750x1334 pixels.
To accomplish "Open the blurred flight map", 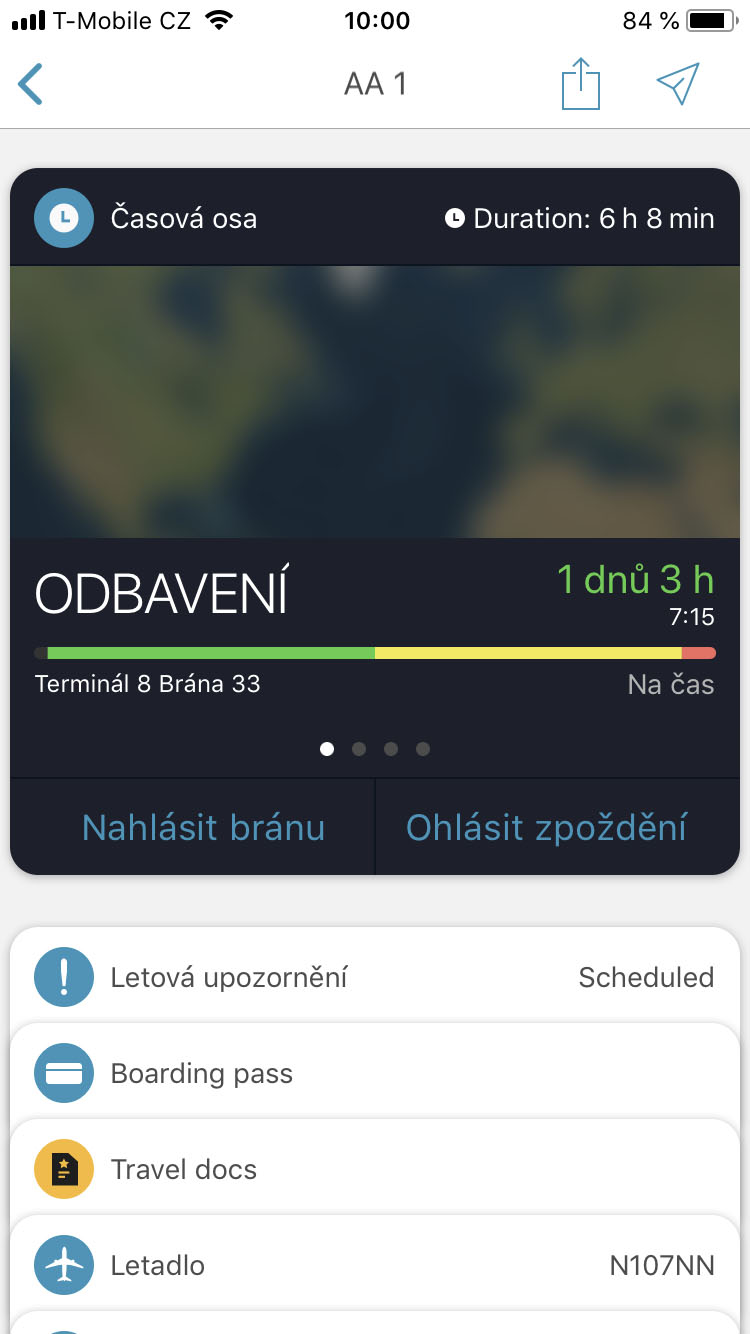I will click(375, 402).
